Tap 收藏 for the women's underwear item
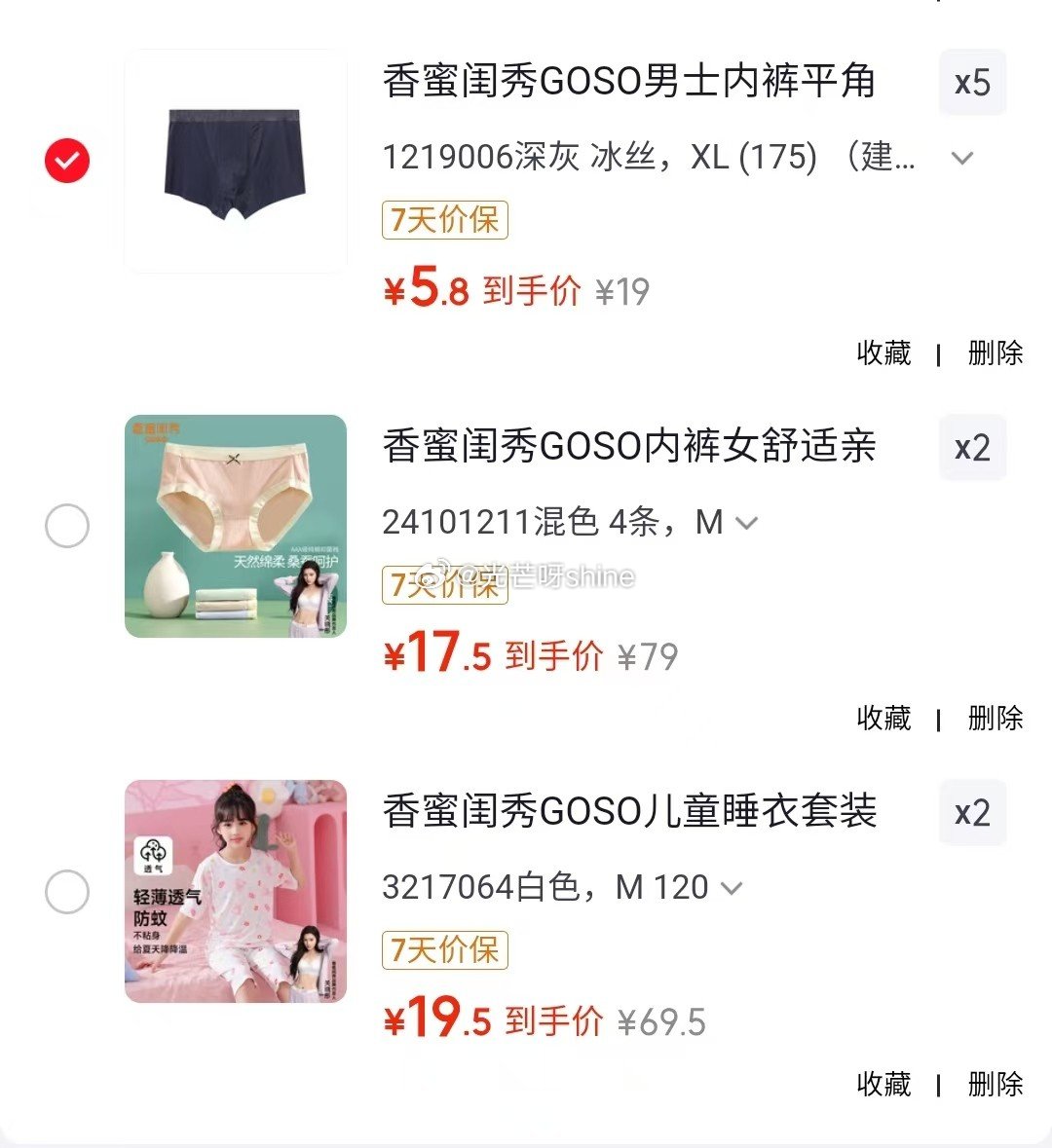Viewport: 1052px width, 1148px height. pyautogui.click(x=883, y=719)
